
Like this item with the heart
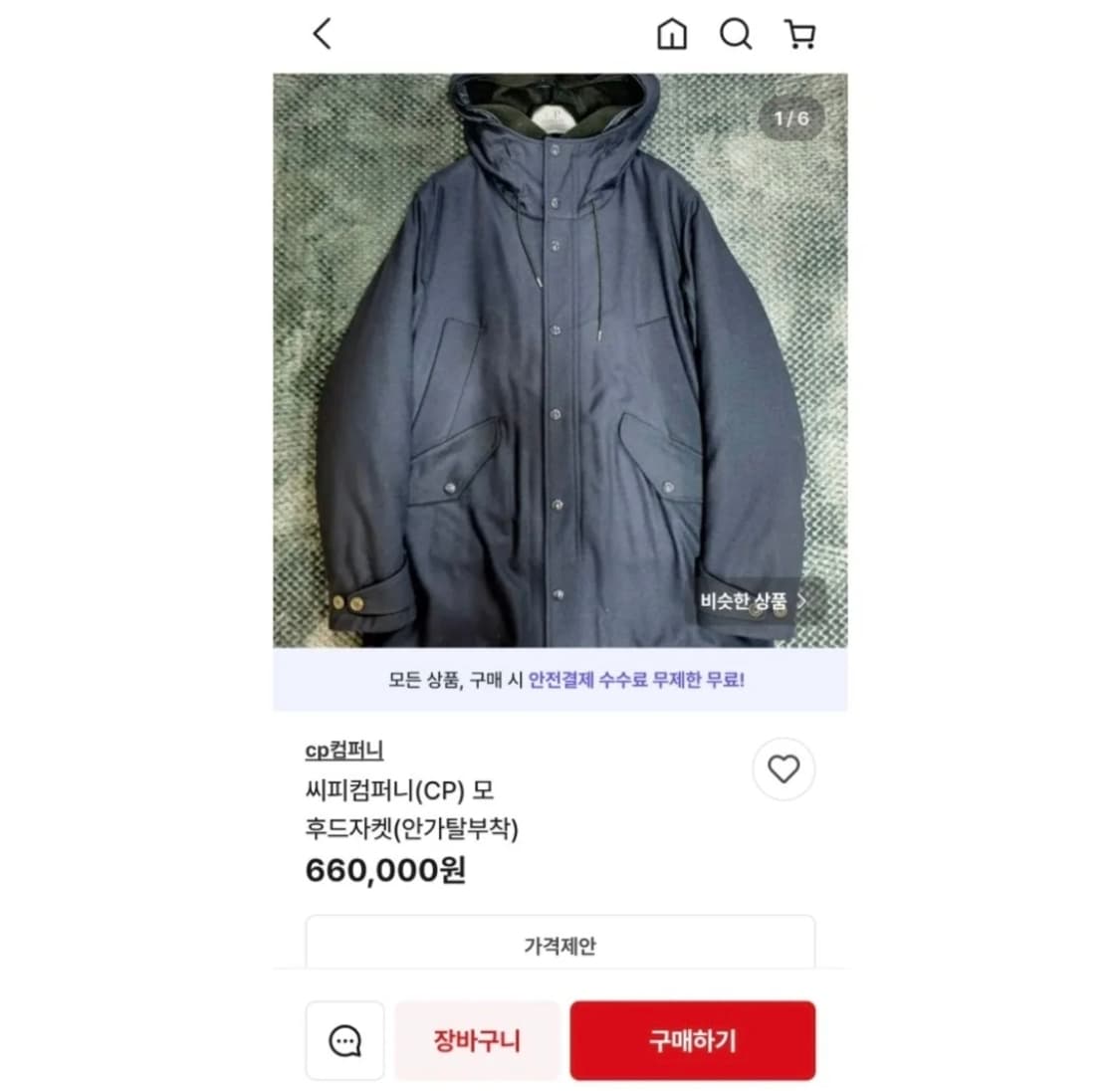click(784, 769)
